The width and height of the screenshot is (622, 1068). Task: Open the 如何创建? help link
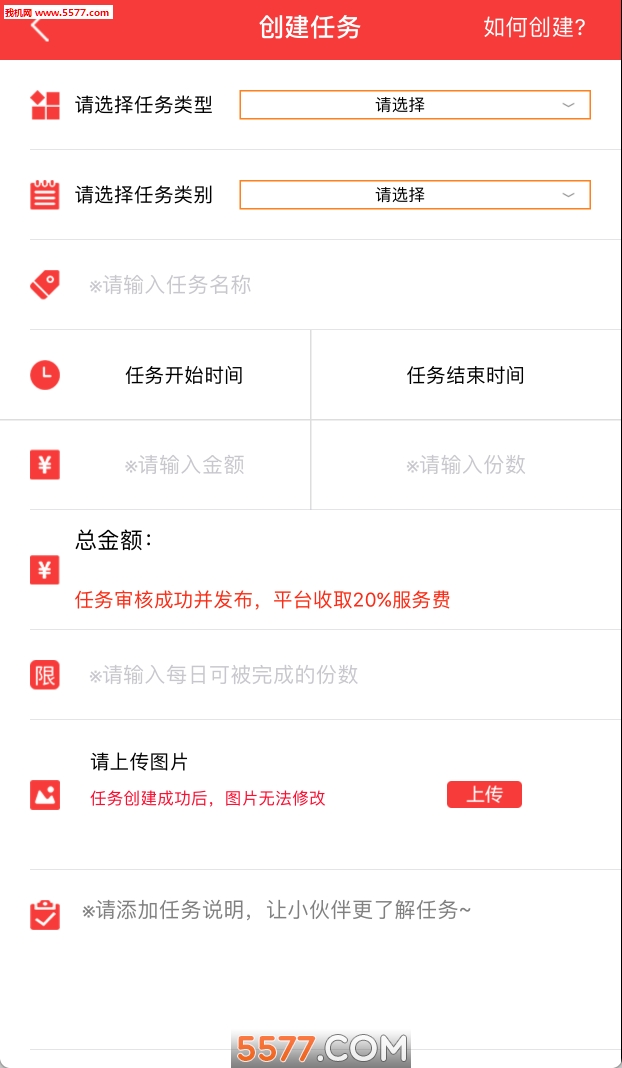534,27
